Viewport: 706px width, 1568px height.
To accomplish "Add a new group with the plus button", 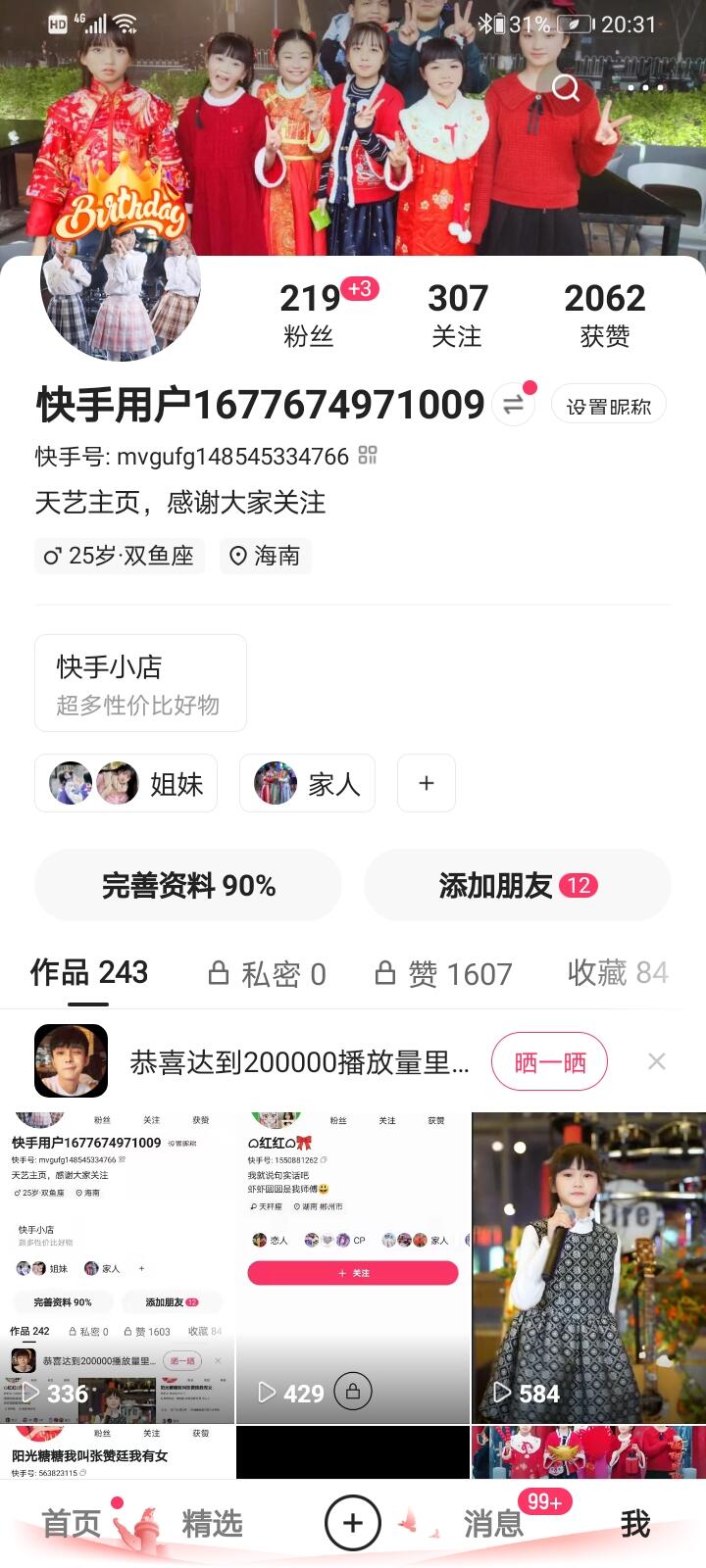I will [x=427, y=784].
